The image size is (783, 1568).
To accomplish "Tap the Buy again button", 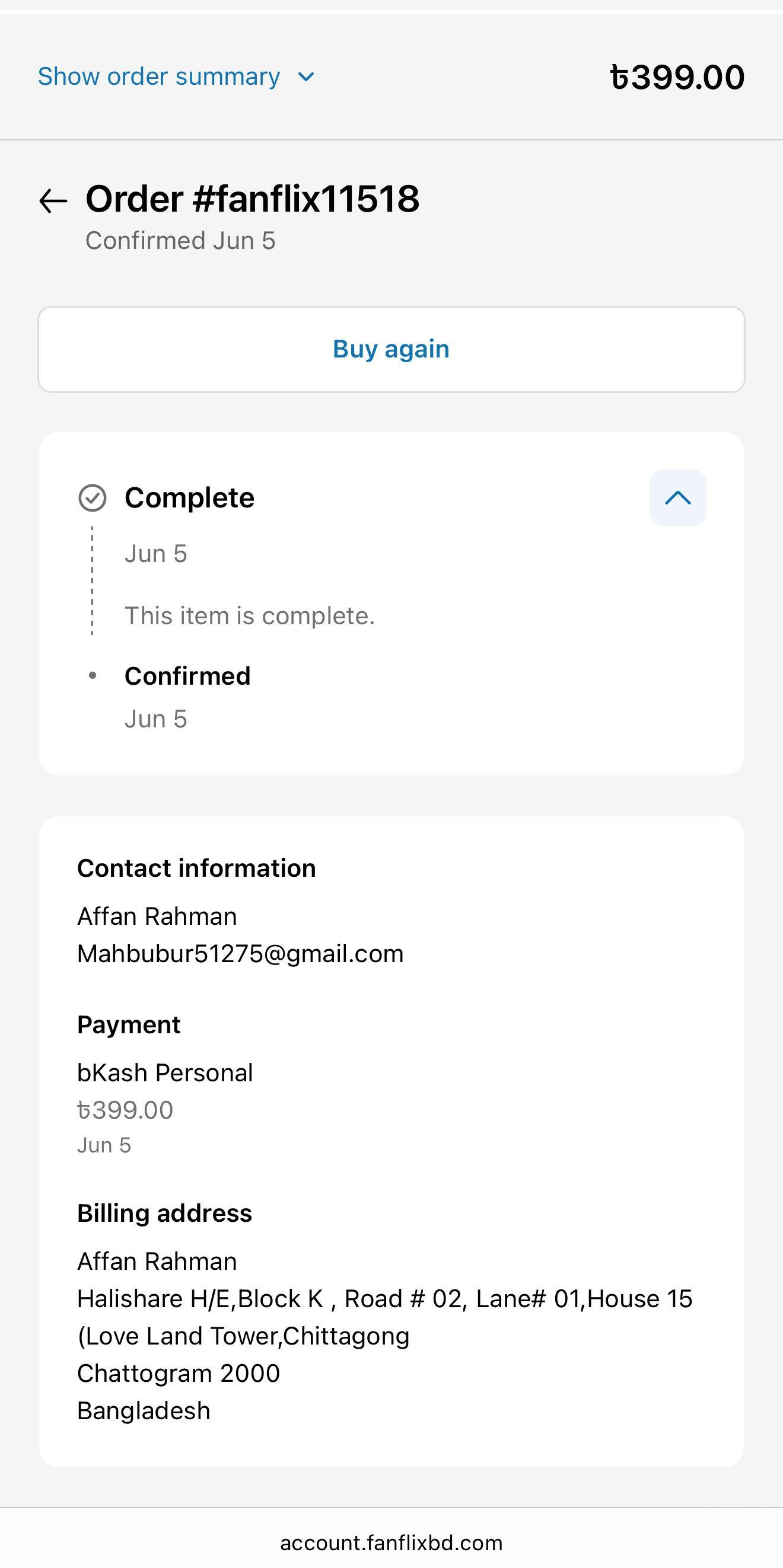I will pyautogui.click(x=391, y=349).
